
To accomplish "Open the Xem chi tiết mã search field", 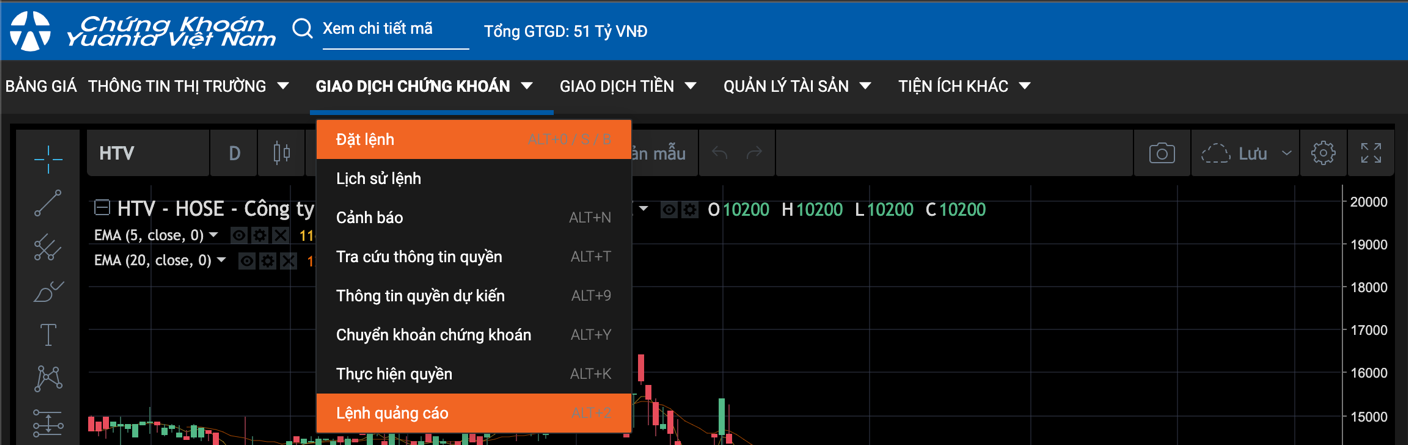I will 394,29.
